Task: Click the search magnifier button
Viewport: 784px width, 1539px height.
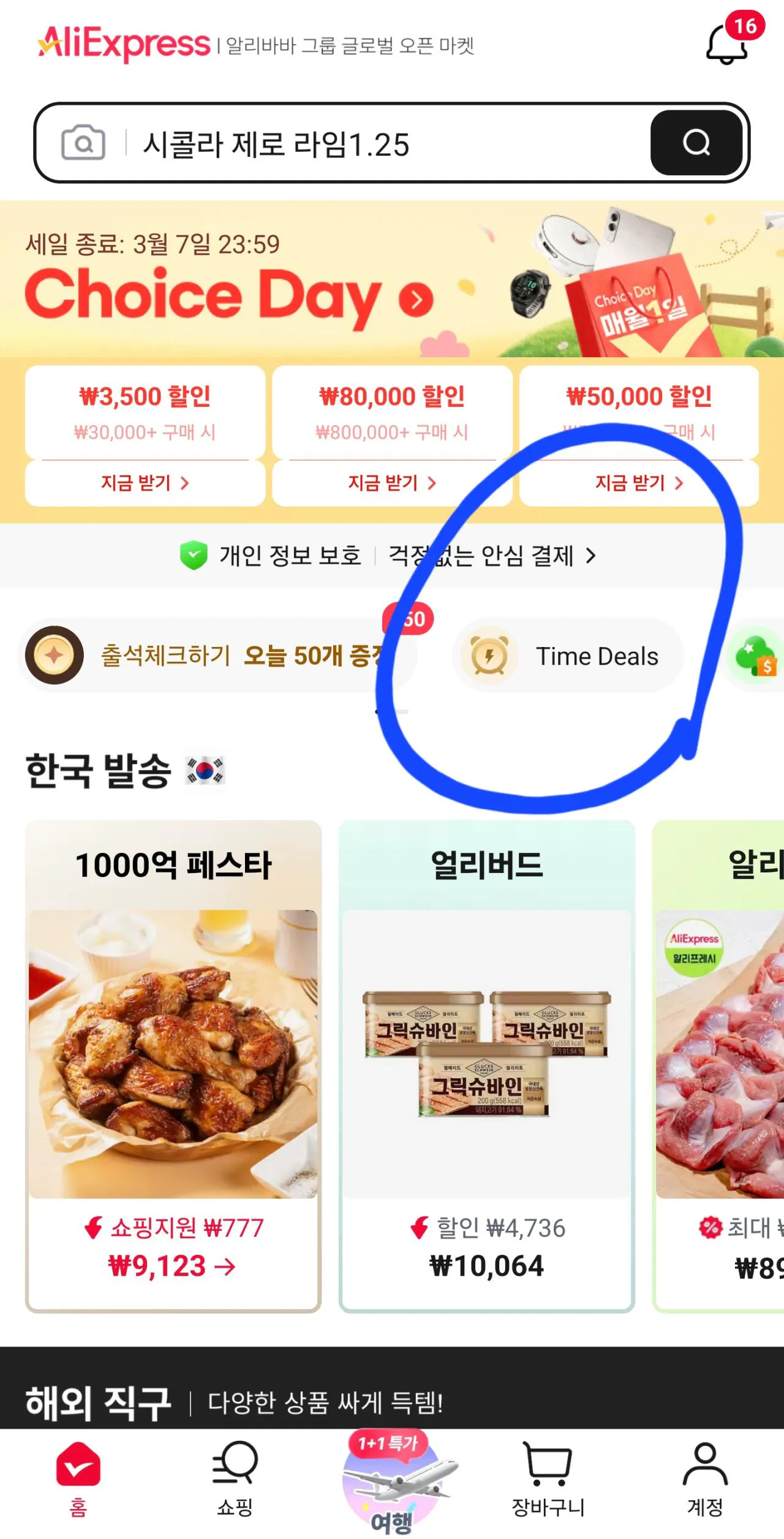Action: click(696, 143)
